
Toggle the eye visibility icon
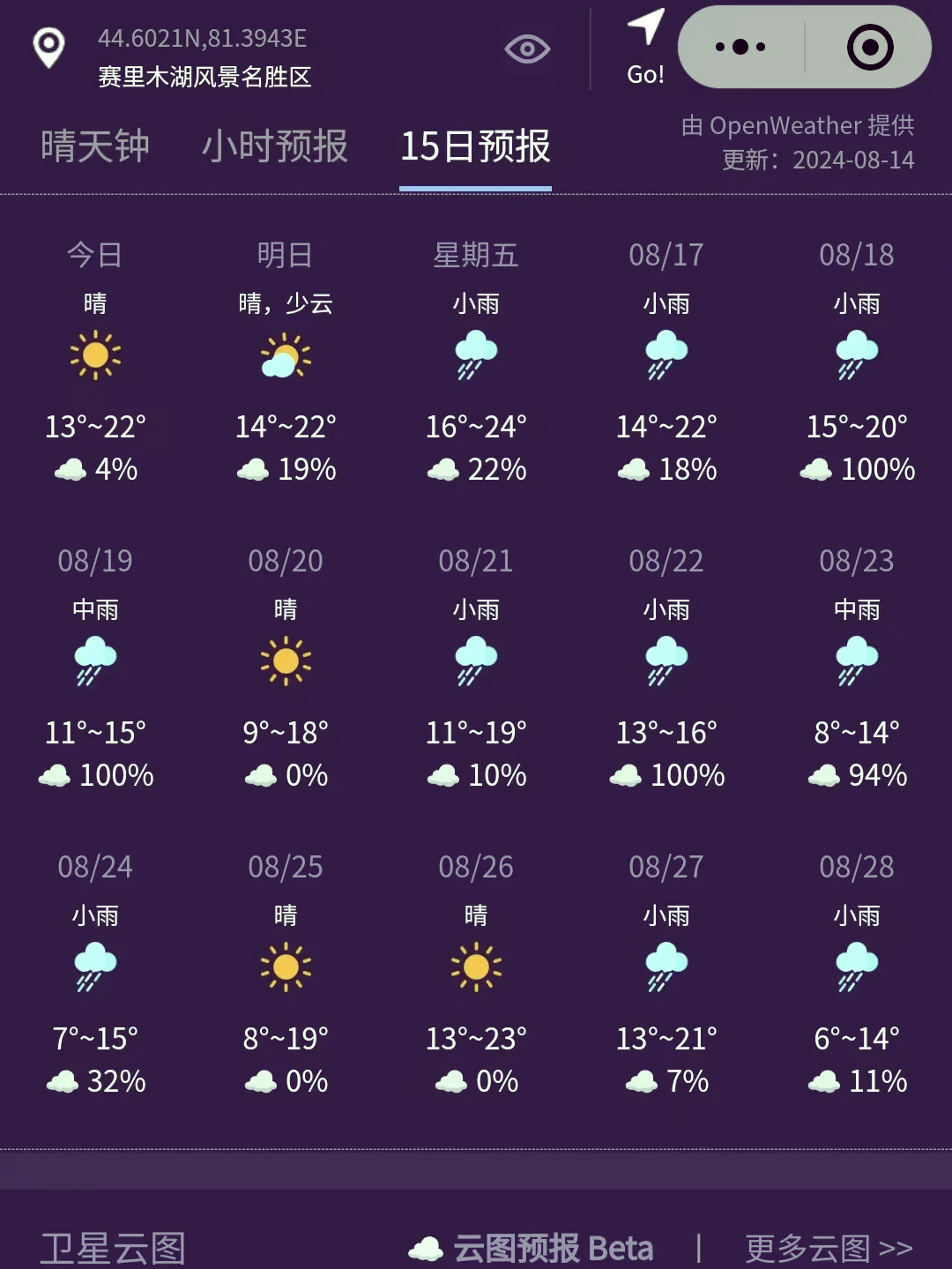coord(527,50)
